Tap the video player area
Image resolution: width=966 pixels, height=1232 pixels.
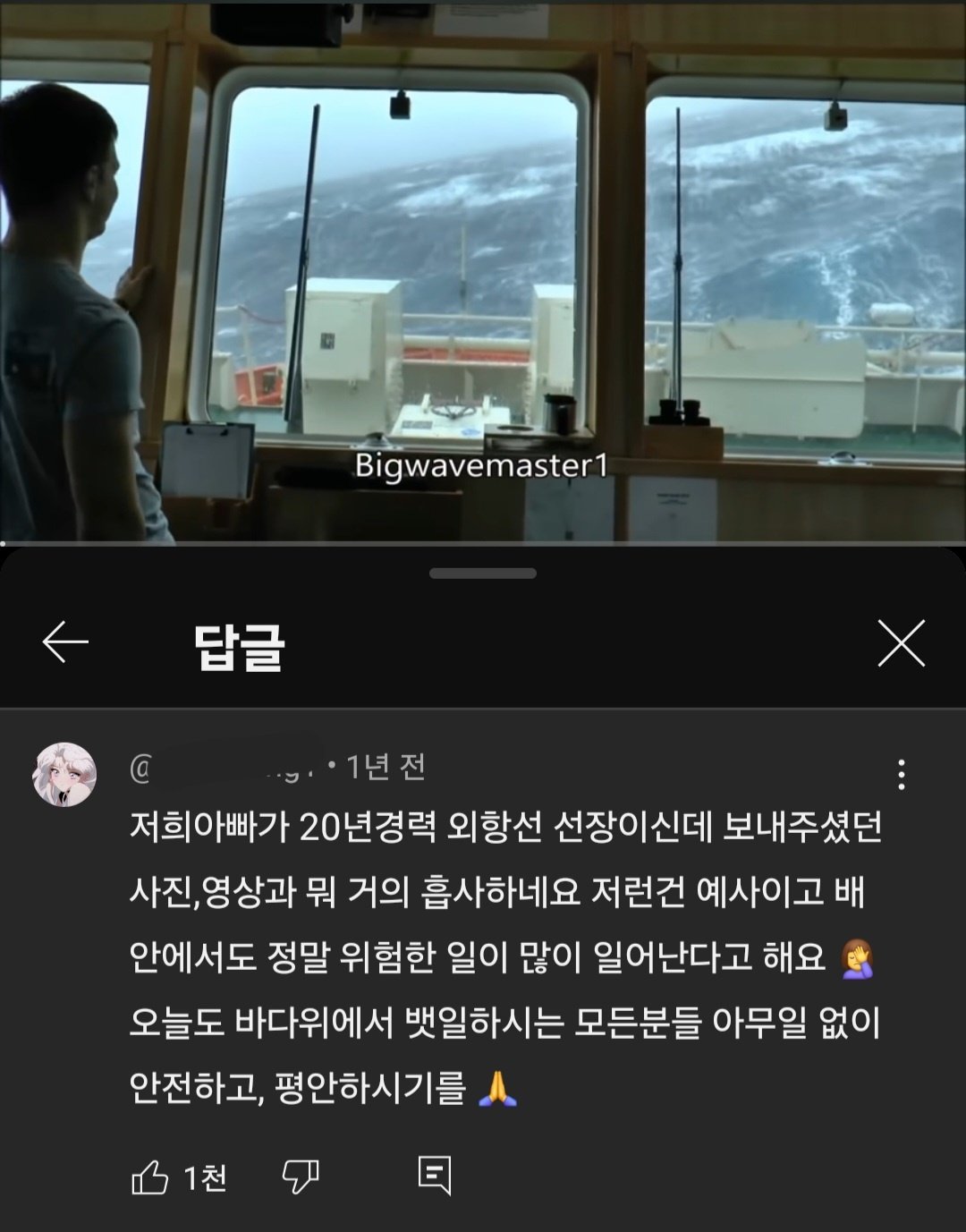tap(483, 268)
